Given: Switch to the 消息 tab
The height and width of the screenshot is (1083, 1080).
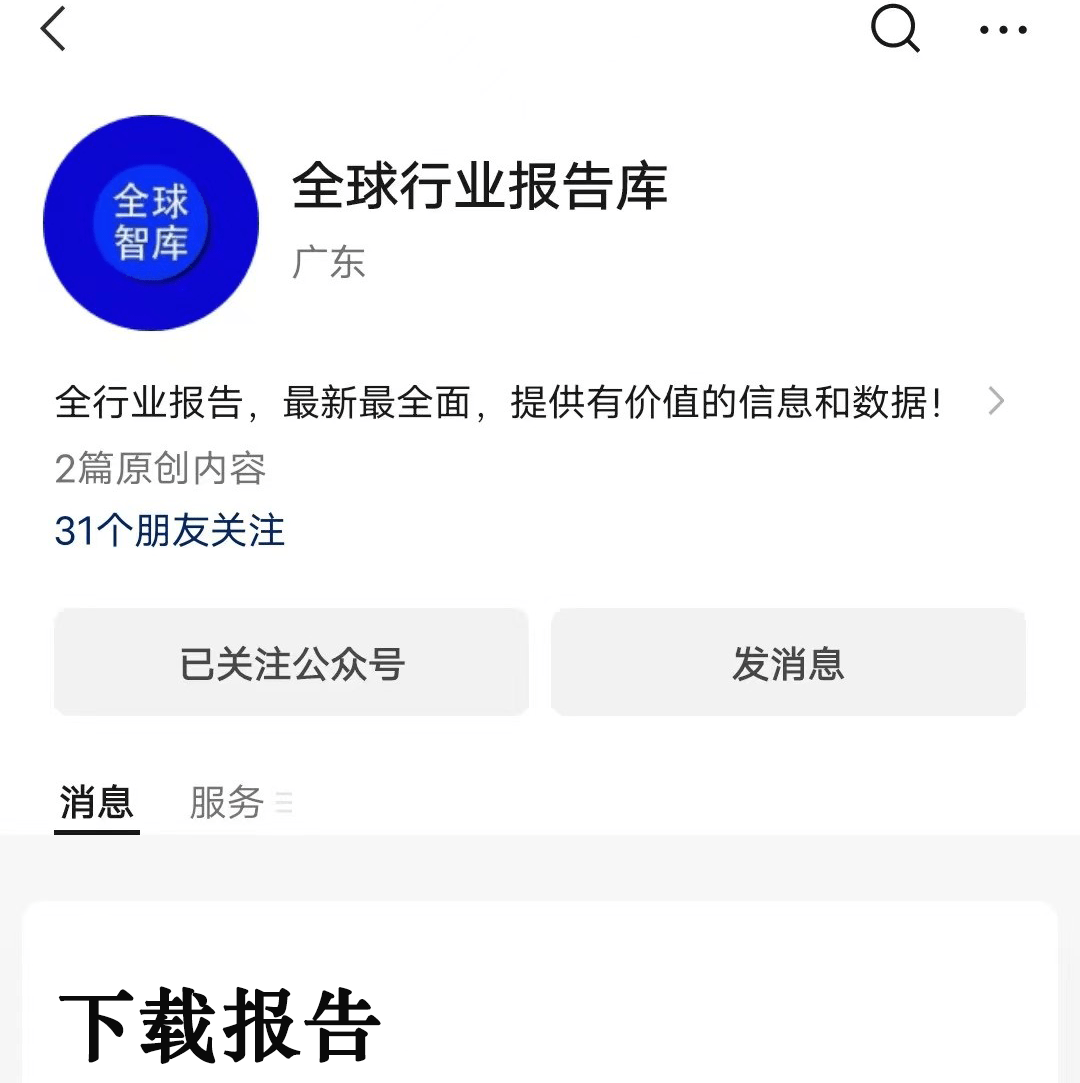Looking at the screenshot, I should [x=96, y=802].
